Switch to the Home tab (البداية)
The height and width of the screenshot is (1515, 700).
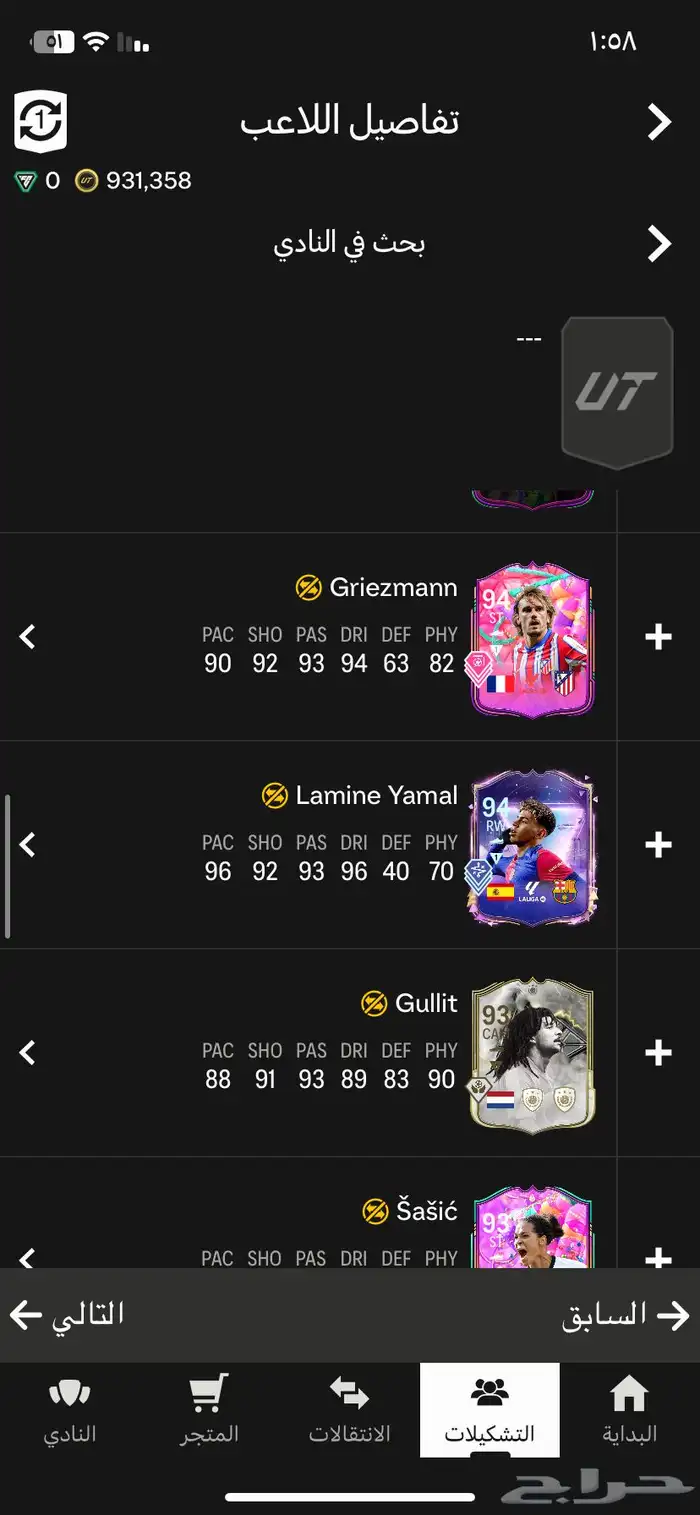[629, 1410]
